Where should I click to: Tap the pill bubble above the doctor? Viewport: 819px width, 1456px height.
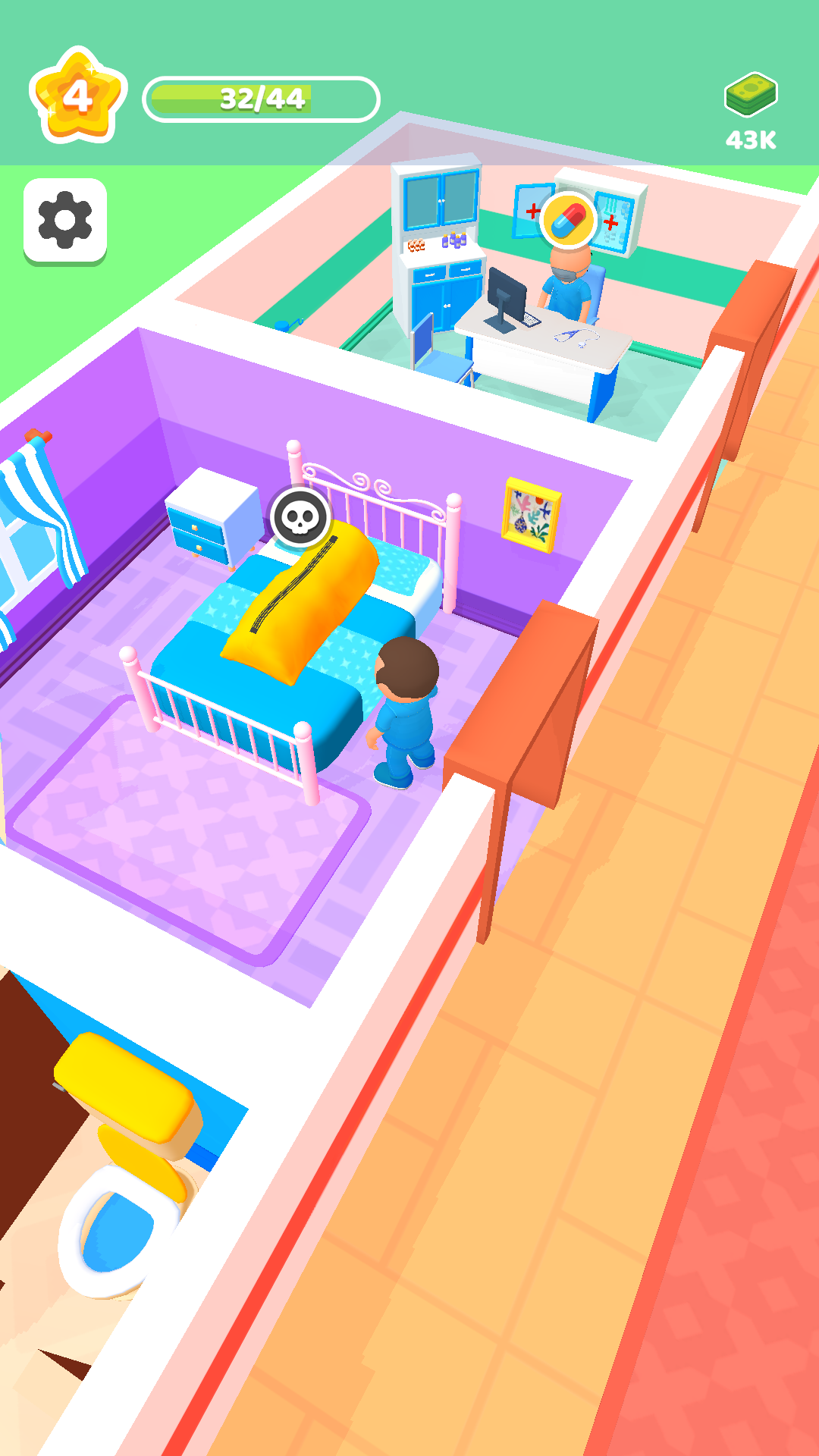pos(569,220)
